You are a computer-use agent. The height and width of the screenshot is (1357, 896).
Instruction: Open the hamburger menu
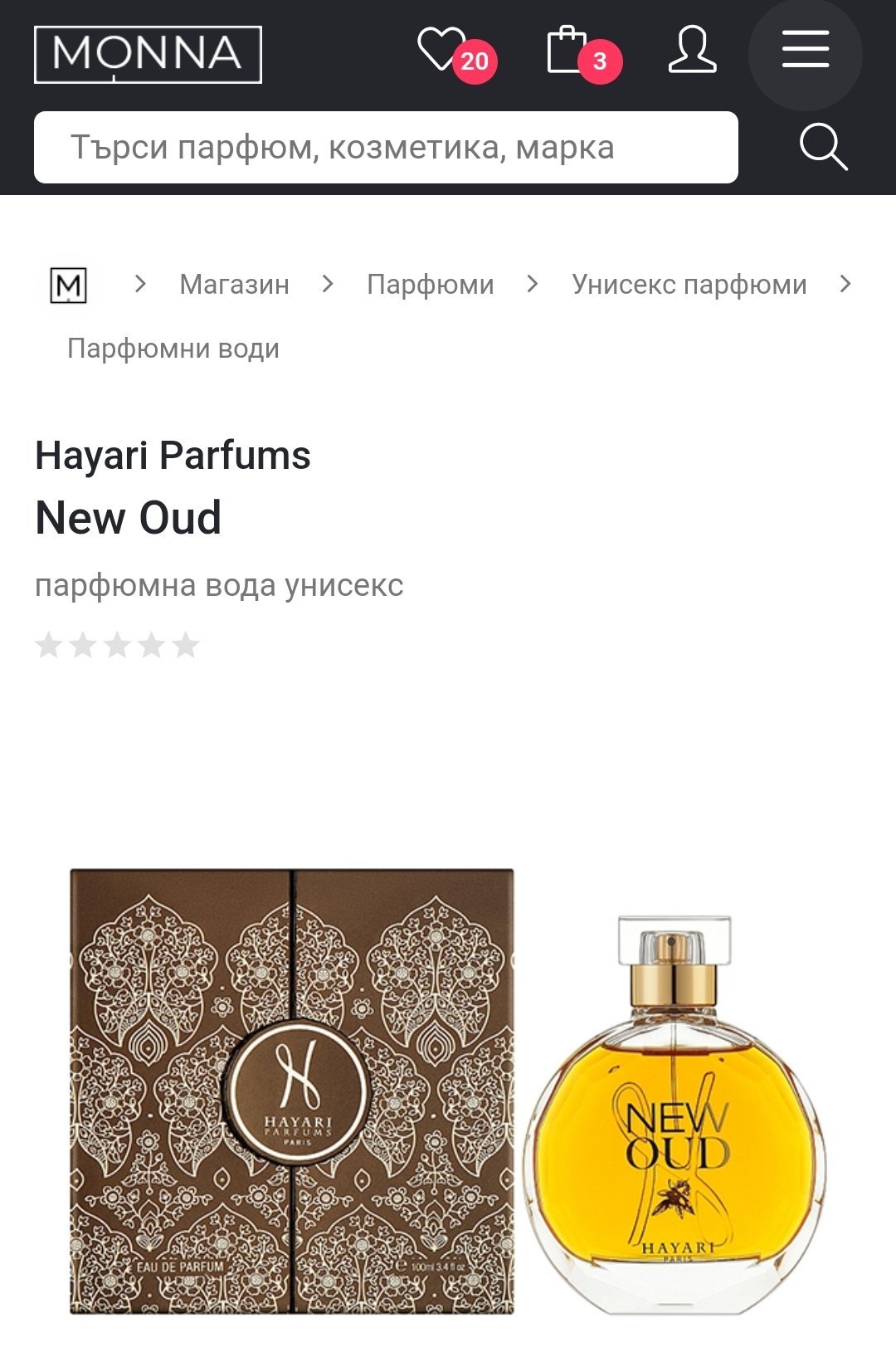(805, 51)
